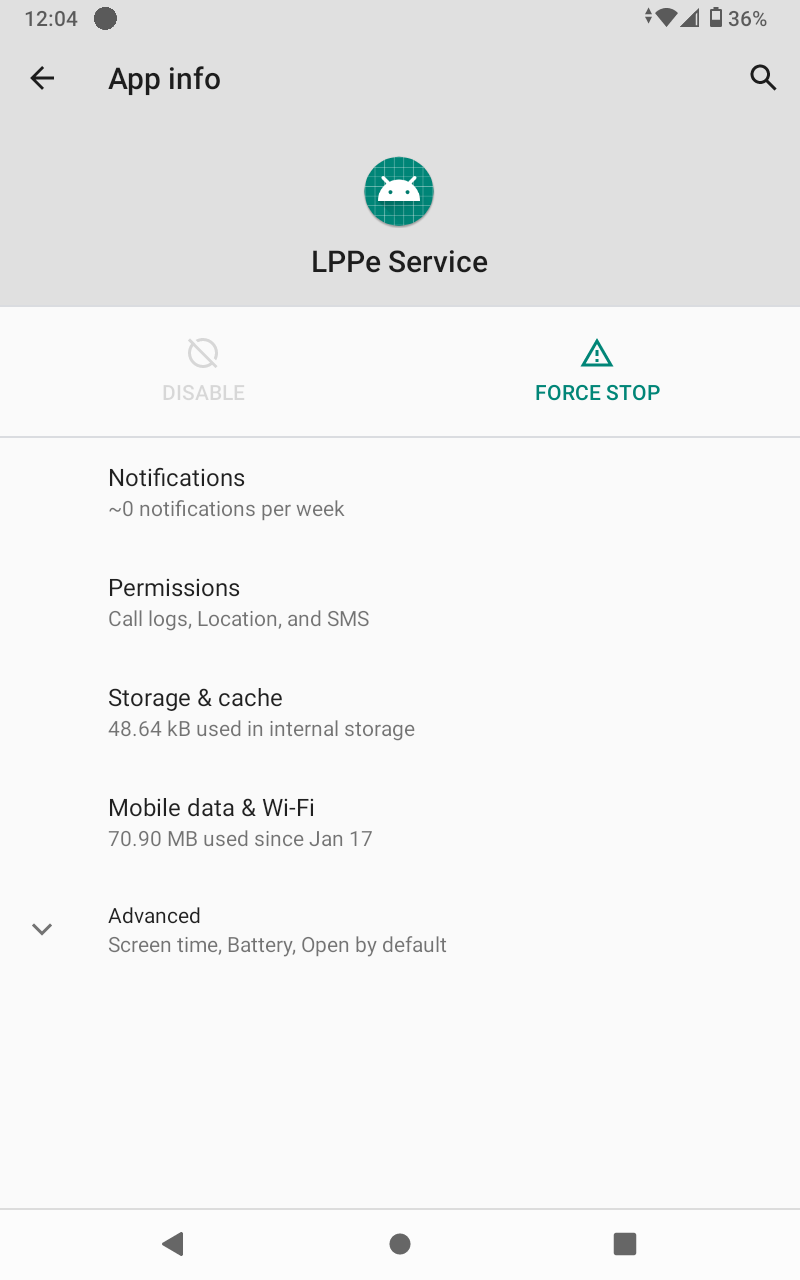This screenshot has width=800, height=1280.
Task: View app Permissions
Action: 400,602
